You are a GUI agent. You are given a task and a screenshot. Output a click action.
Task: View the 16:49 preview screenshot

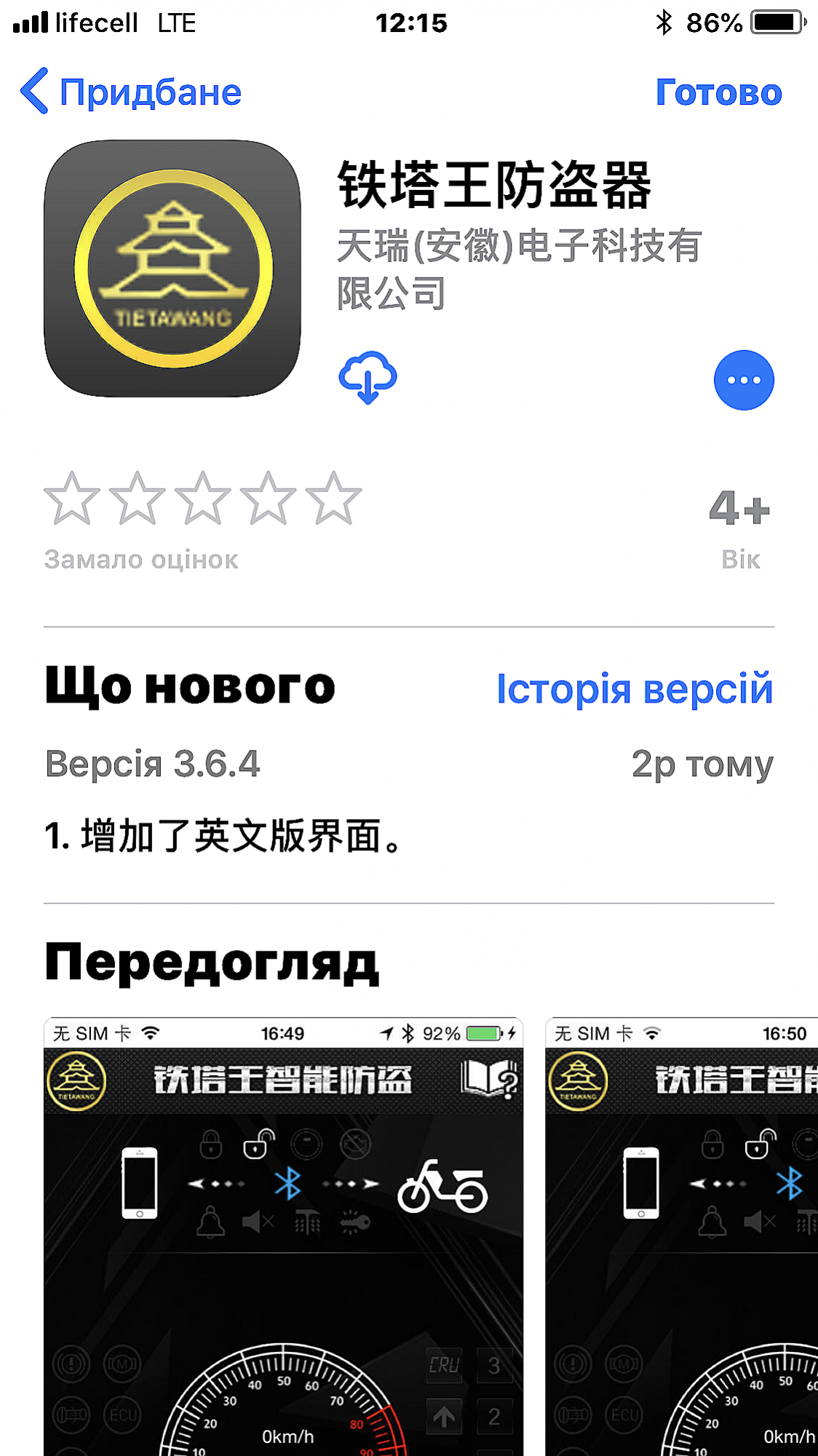(283, 1238)
